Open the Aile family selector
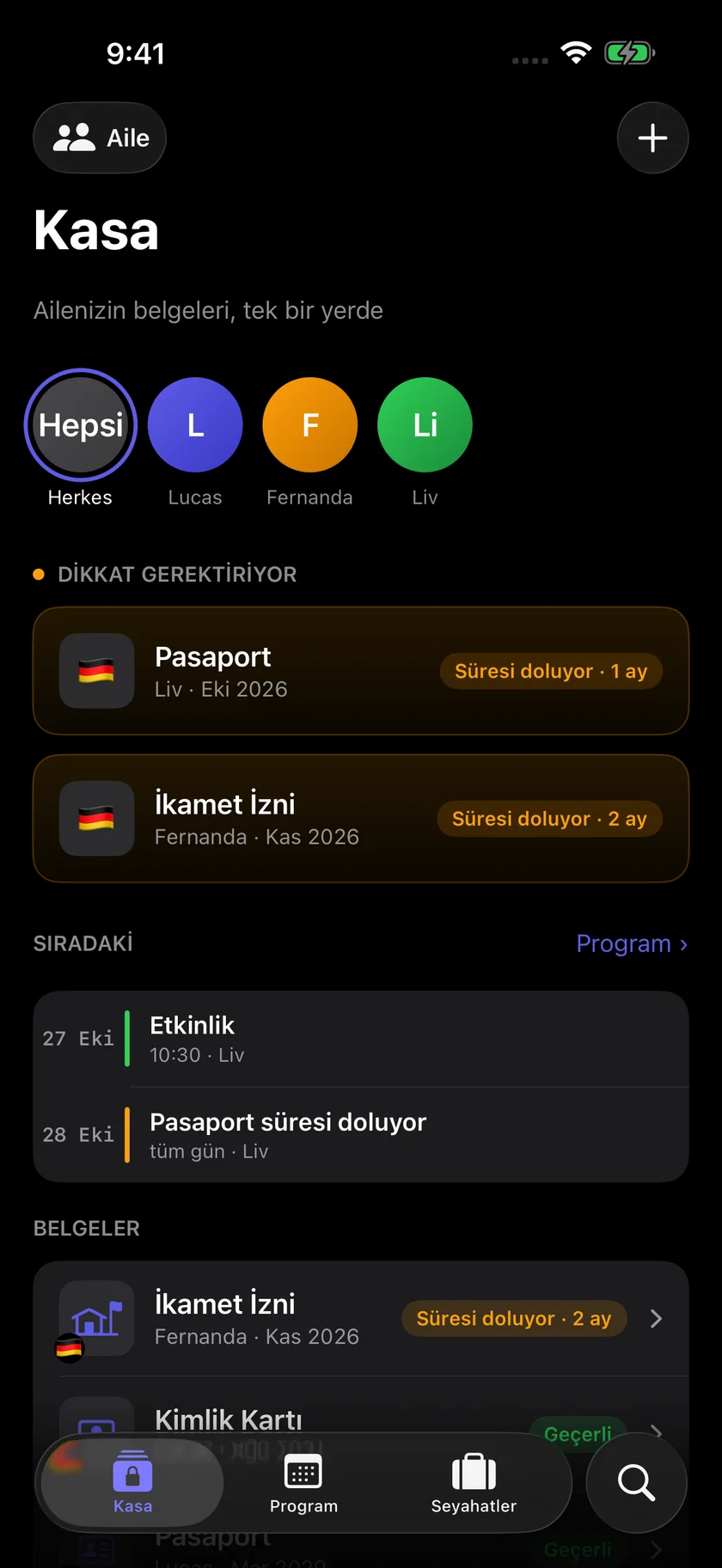This screenshot has height=1568, width=722. [100, 137]
